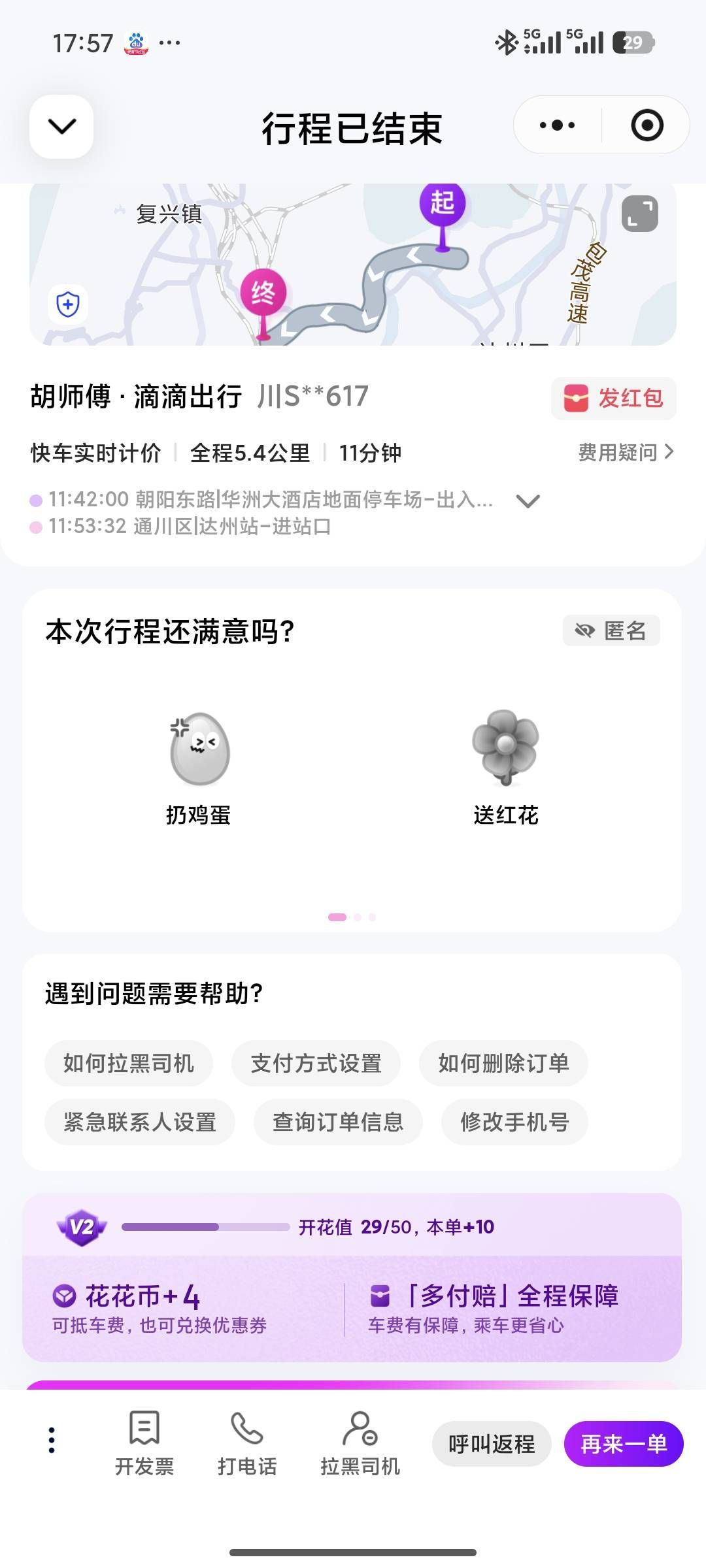The height and width of the screenshot is (1568, 706).
Task: Open the 费用疑问 link
Action: click(x=625, y=452)
